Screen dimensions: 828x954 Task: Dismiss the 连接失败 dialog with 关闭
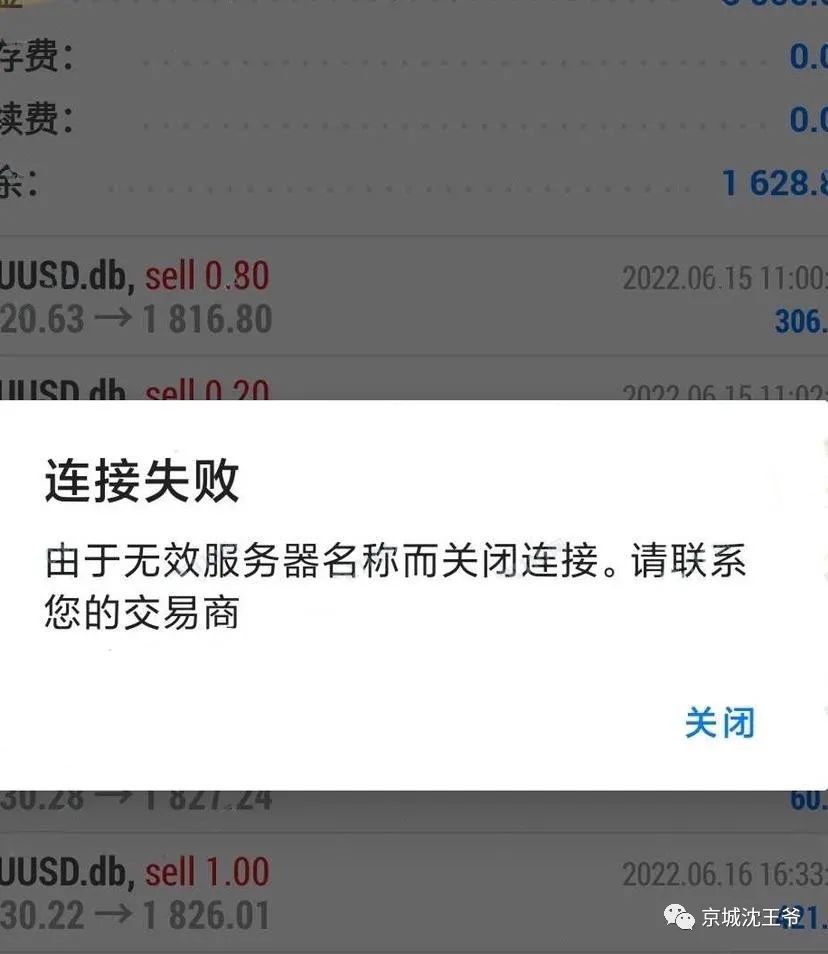pos(719,722)
